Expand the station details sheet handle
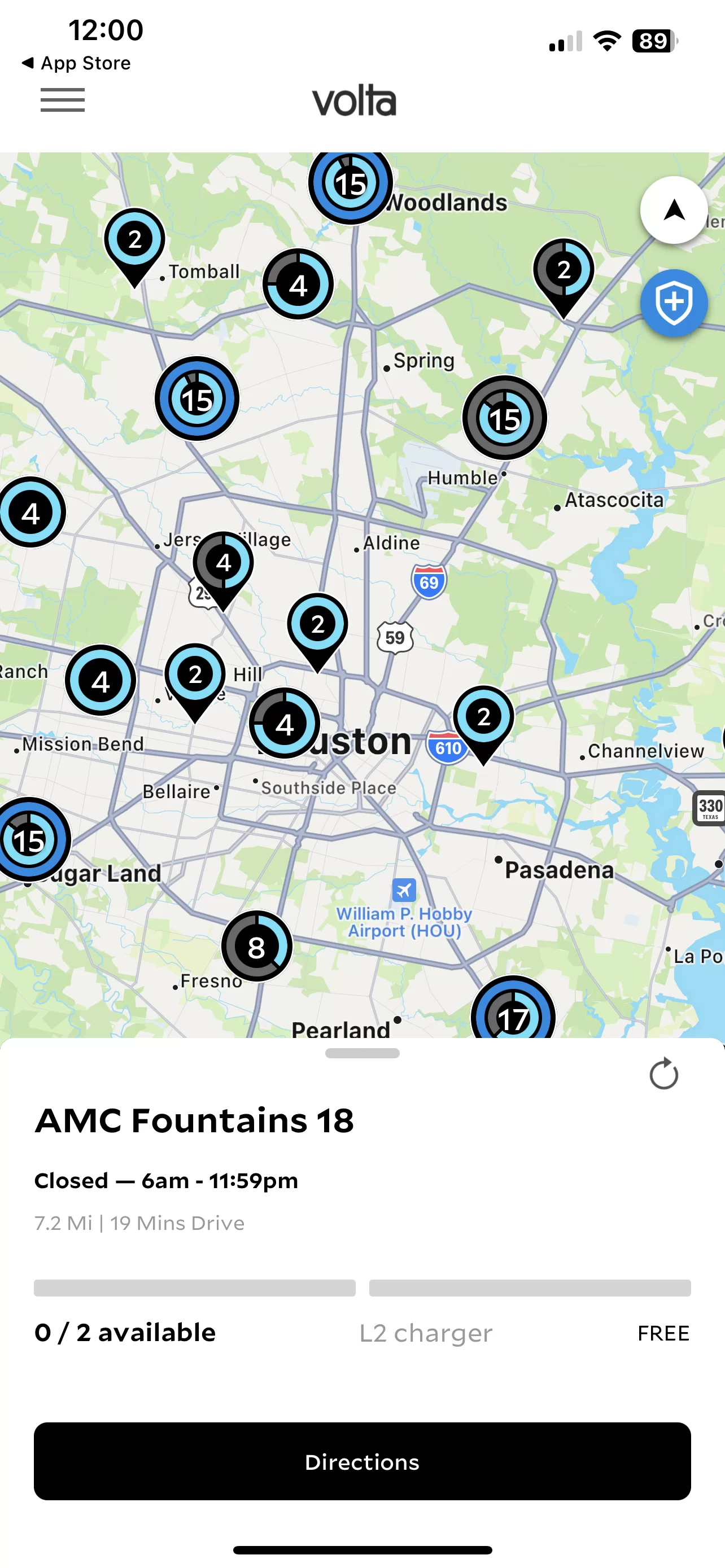 click(x=362, y=1053)
